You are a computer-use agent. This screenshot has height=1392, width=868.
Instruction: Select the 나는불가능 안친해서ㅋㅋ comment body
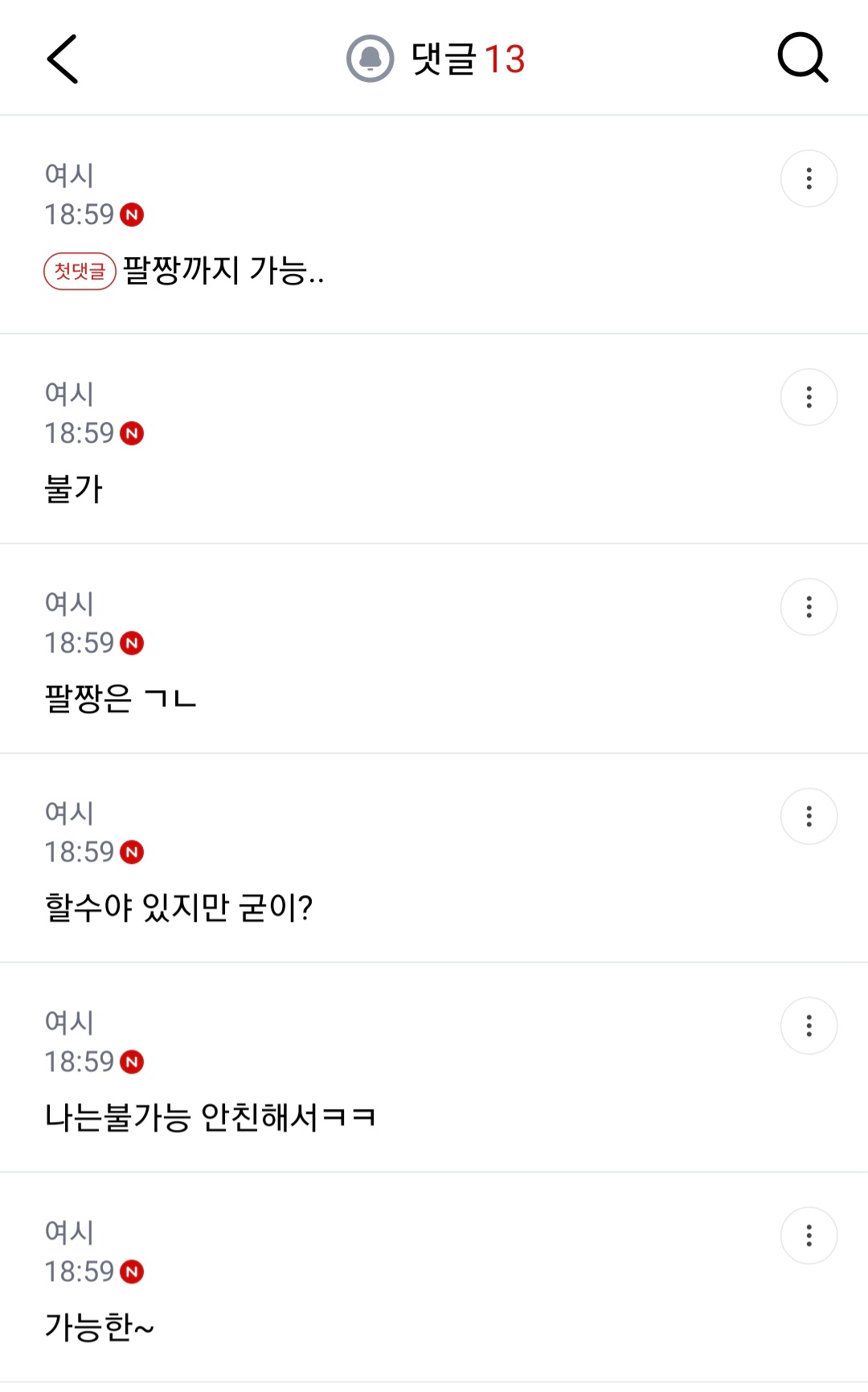[213, 1116]
